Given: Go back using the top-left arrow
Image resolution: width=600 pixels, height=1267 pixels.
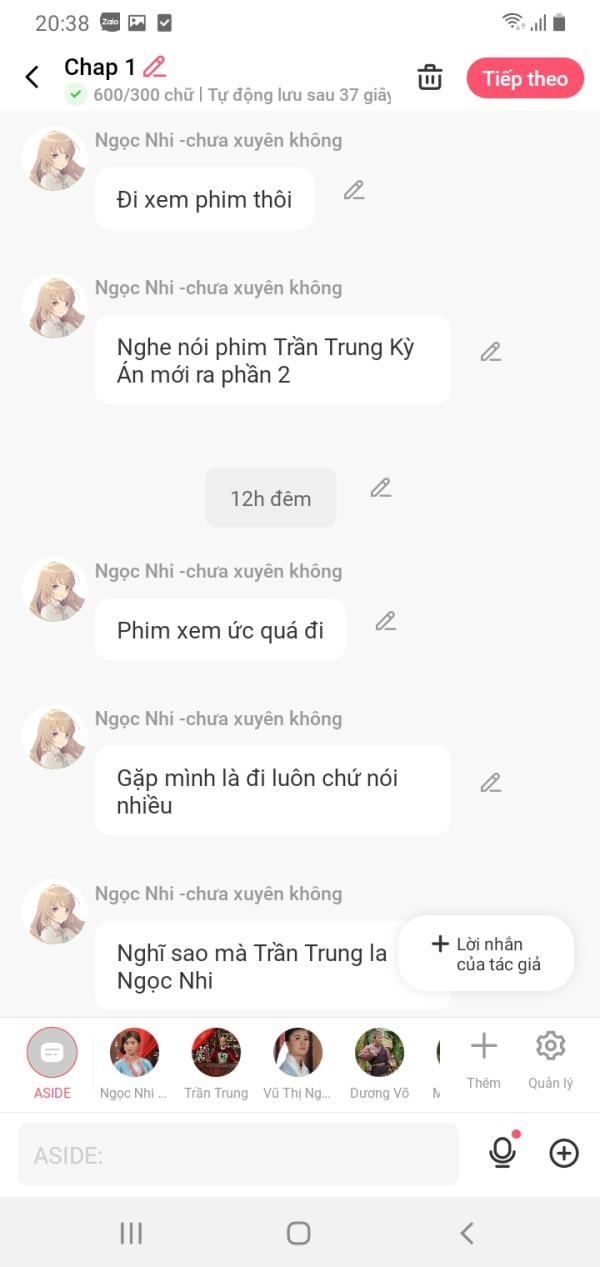Looking at the screenshot, I should point(32,78).
